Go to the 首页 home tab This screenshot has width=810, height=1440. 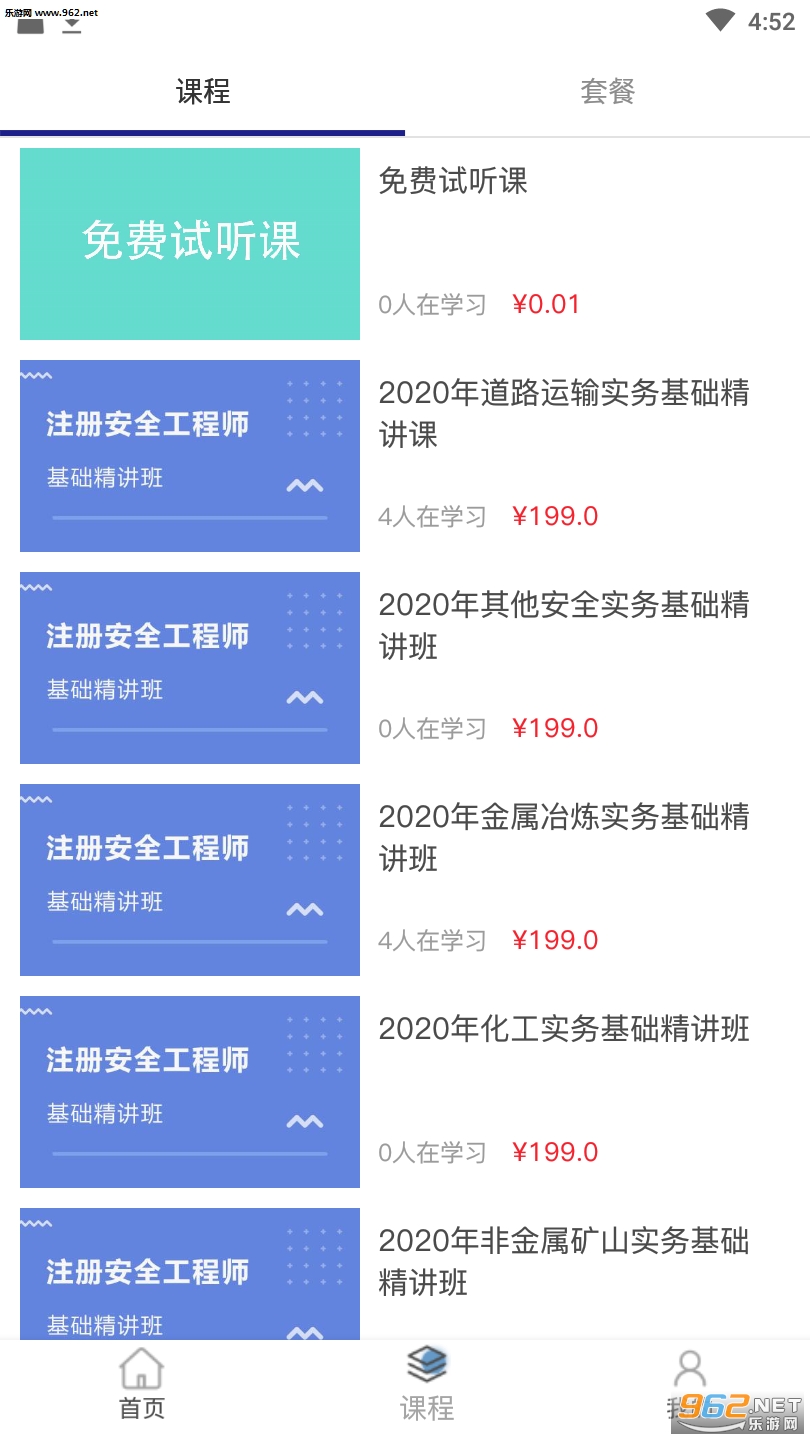point(141,1385)
